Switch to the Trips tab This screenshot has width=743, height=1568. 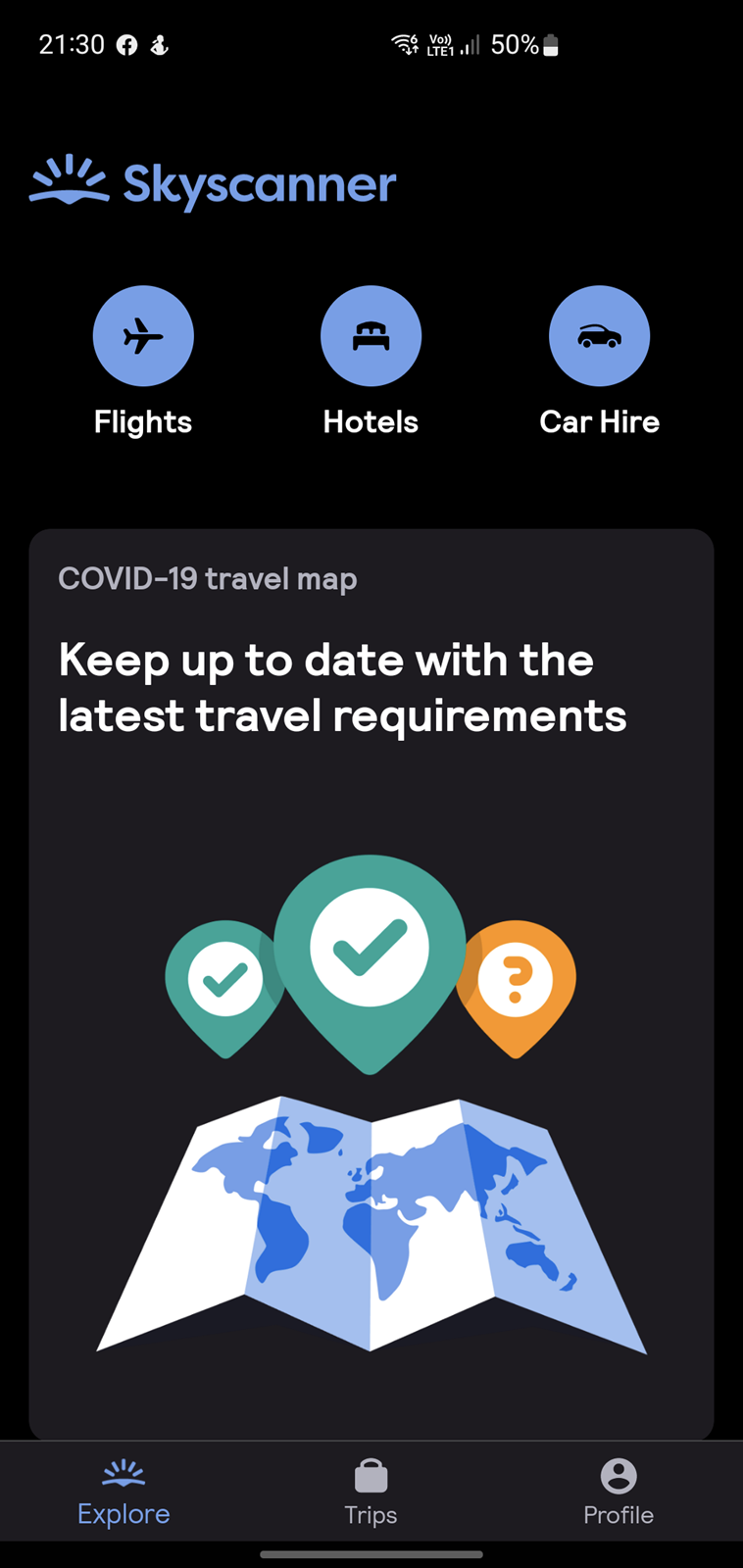[x=371, y=1492]
